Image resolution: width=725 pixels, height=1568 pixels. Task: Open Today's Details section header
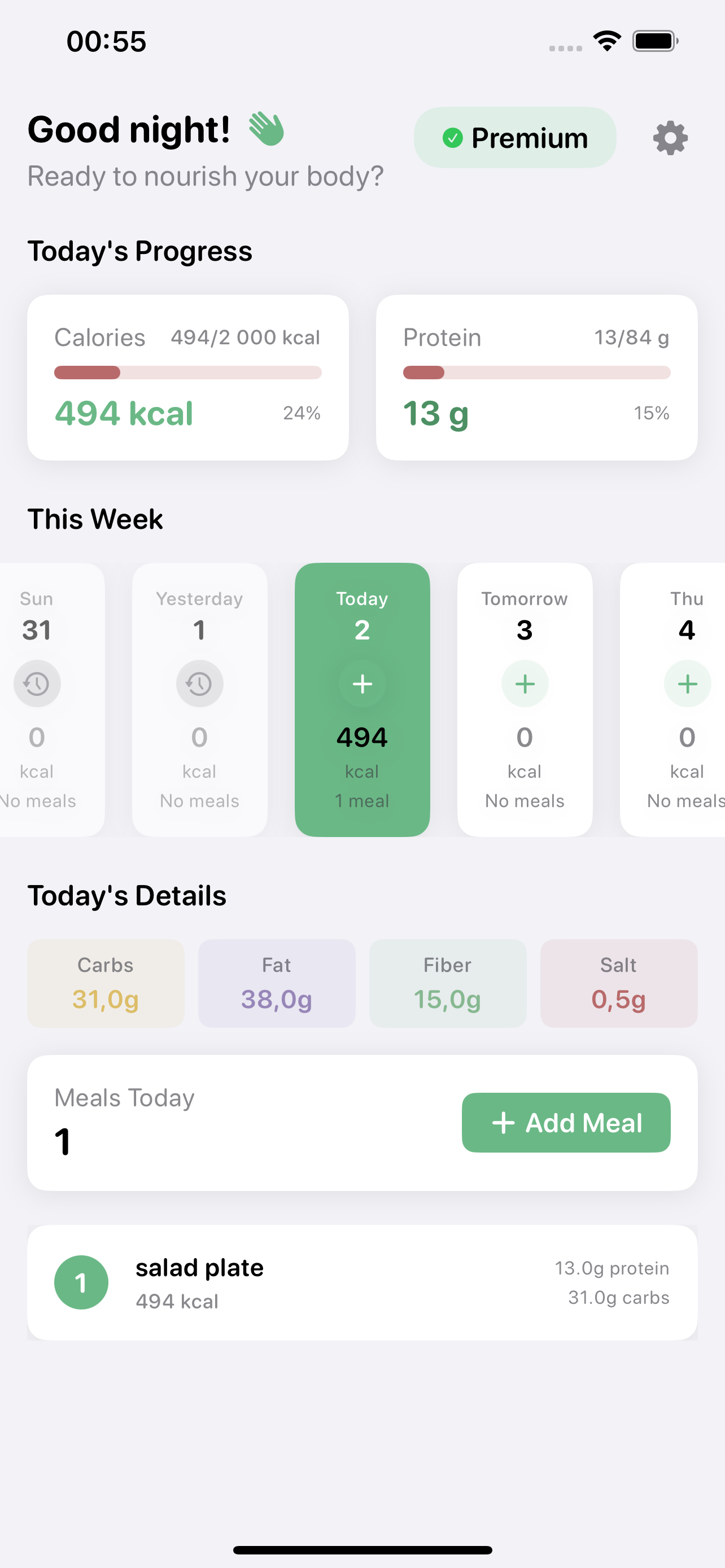coord(126,895)
